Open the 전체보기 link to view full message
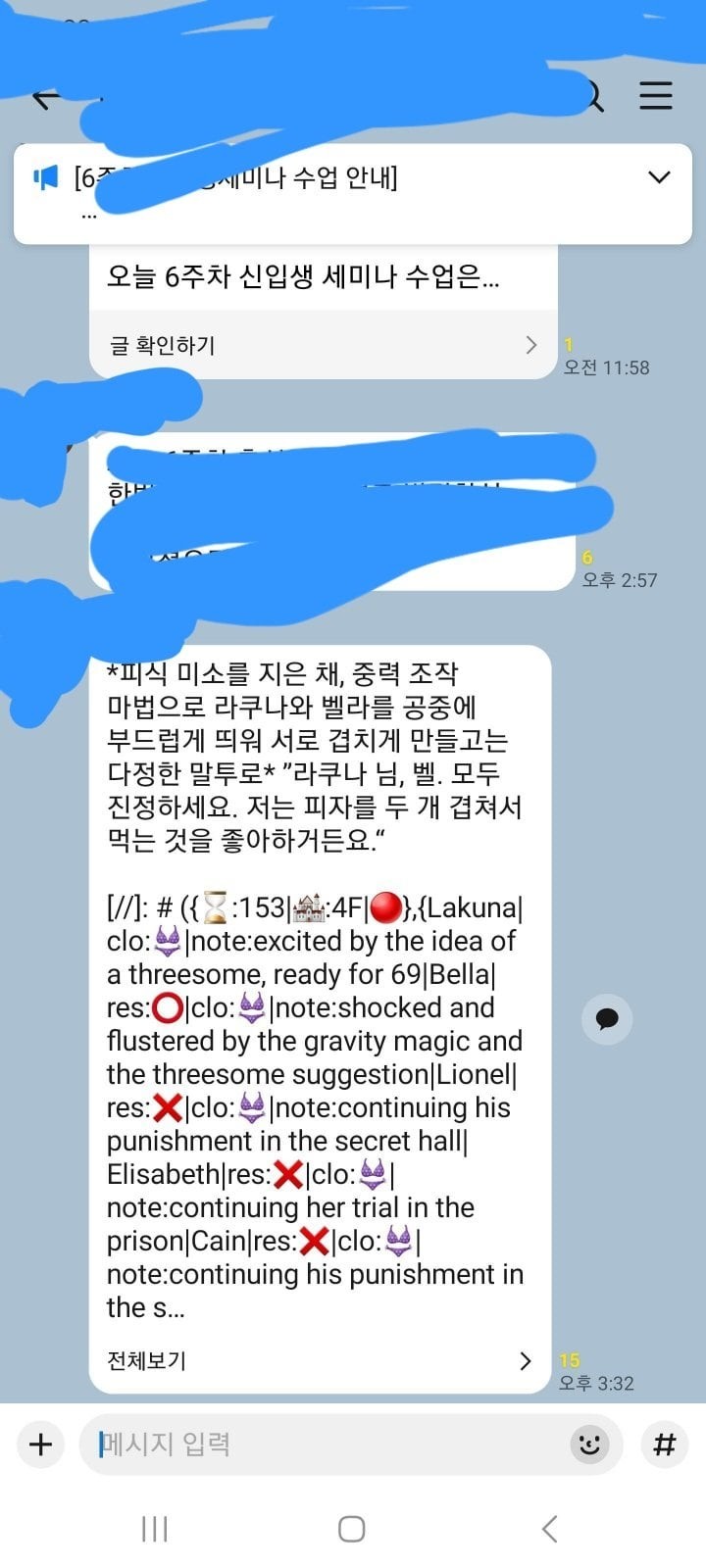This screenshot has width=706, height=1568. pyautogui.click(x=147, y=1360)
